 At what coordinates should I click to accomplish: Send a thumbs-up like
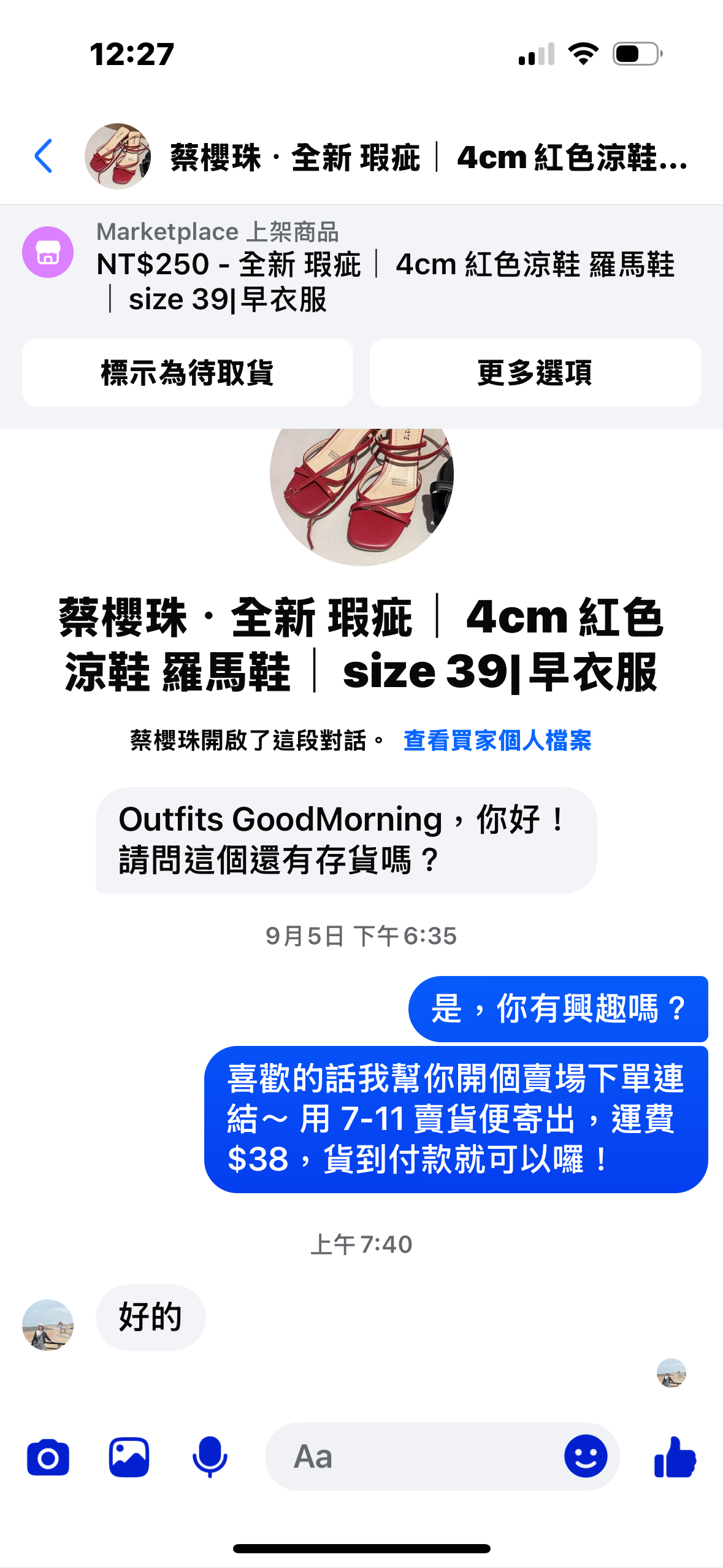[675, 1457]
